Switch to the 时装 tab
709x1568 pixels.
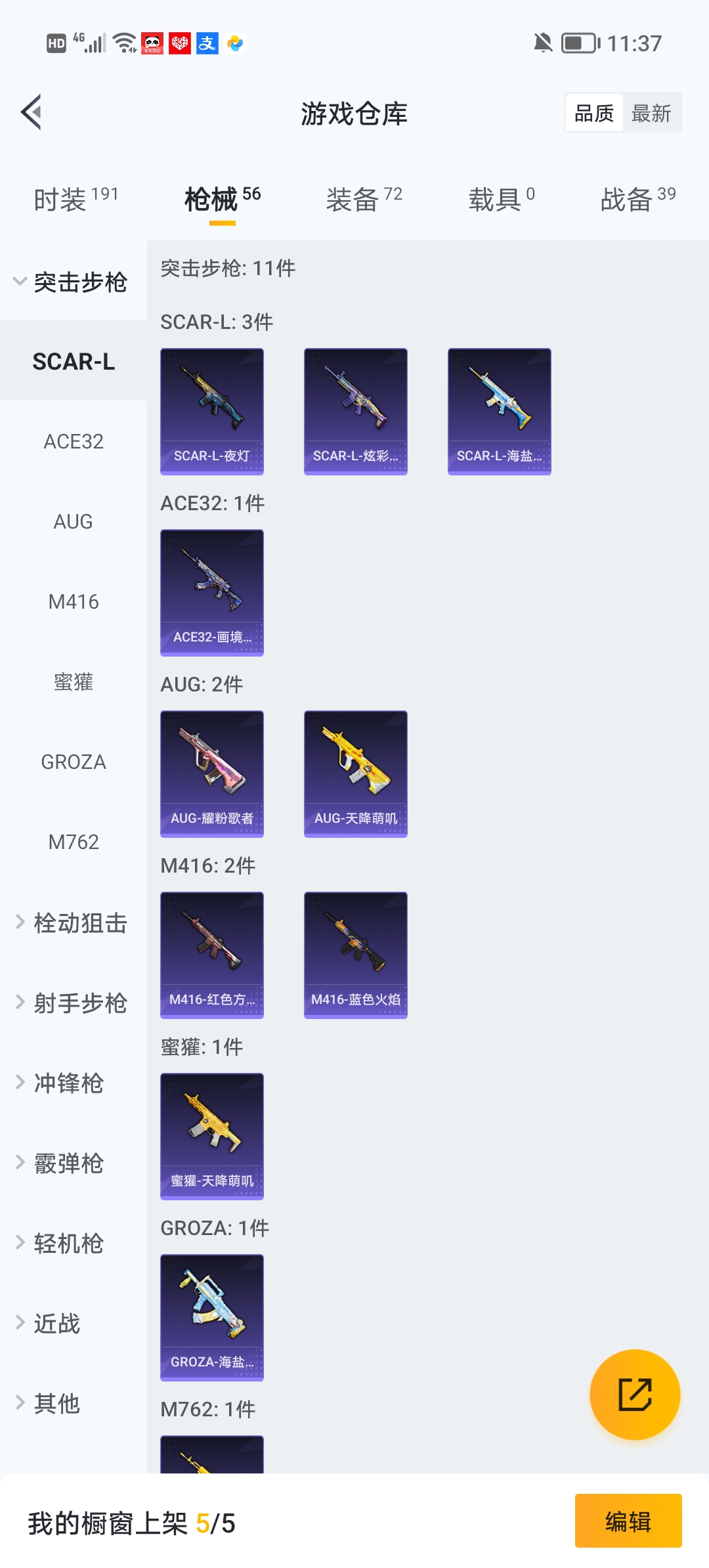75,199
